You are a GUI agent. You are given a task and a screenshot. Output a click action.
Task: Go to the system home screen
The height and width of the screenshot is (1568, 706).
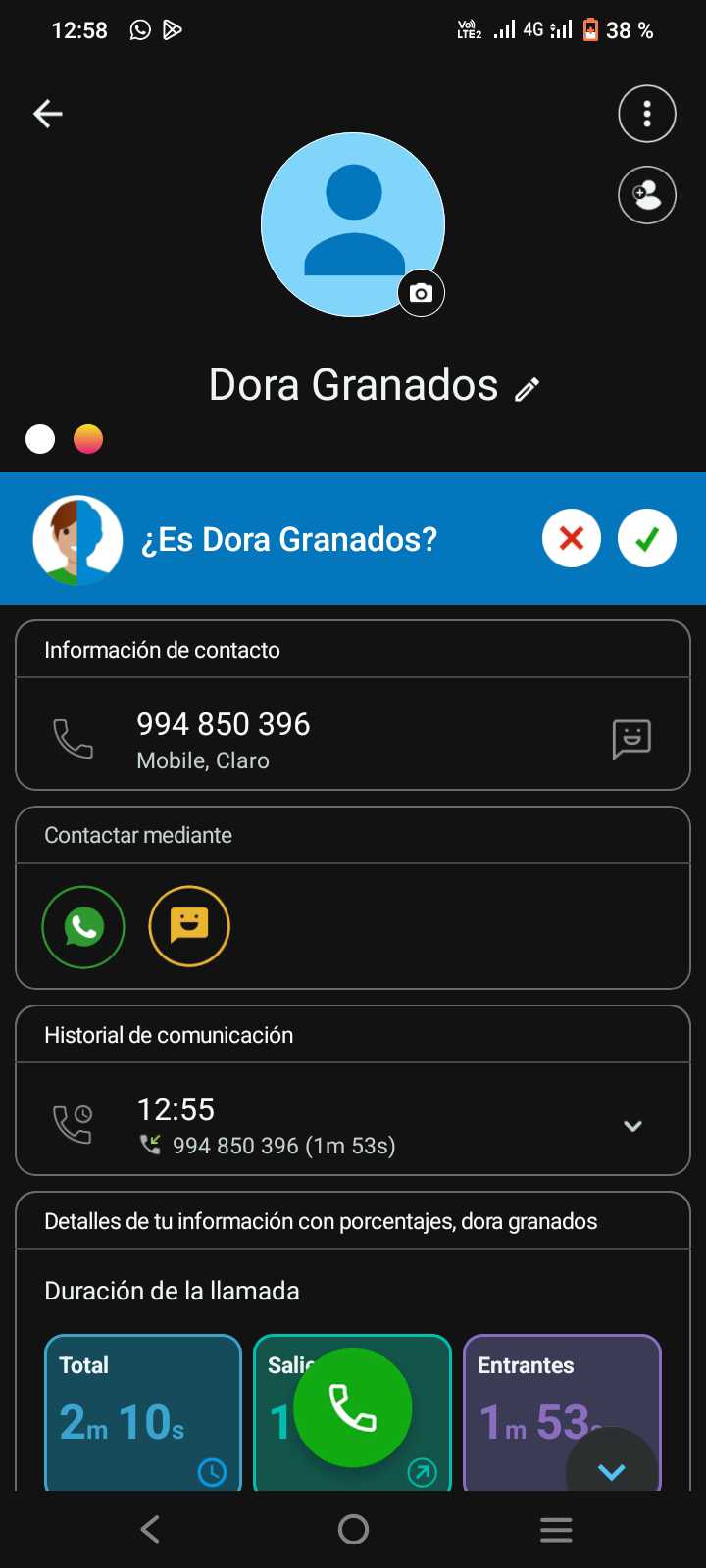(353, 1529)
